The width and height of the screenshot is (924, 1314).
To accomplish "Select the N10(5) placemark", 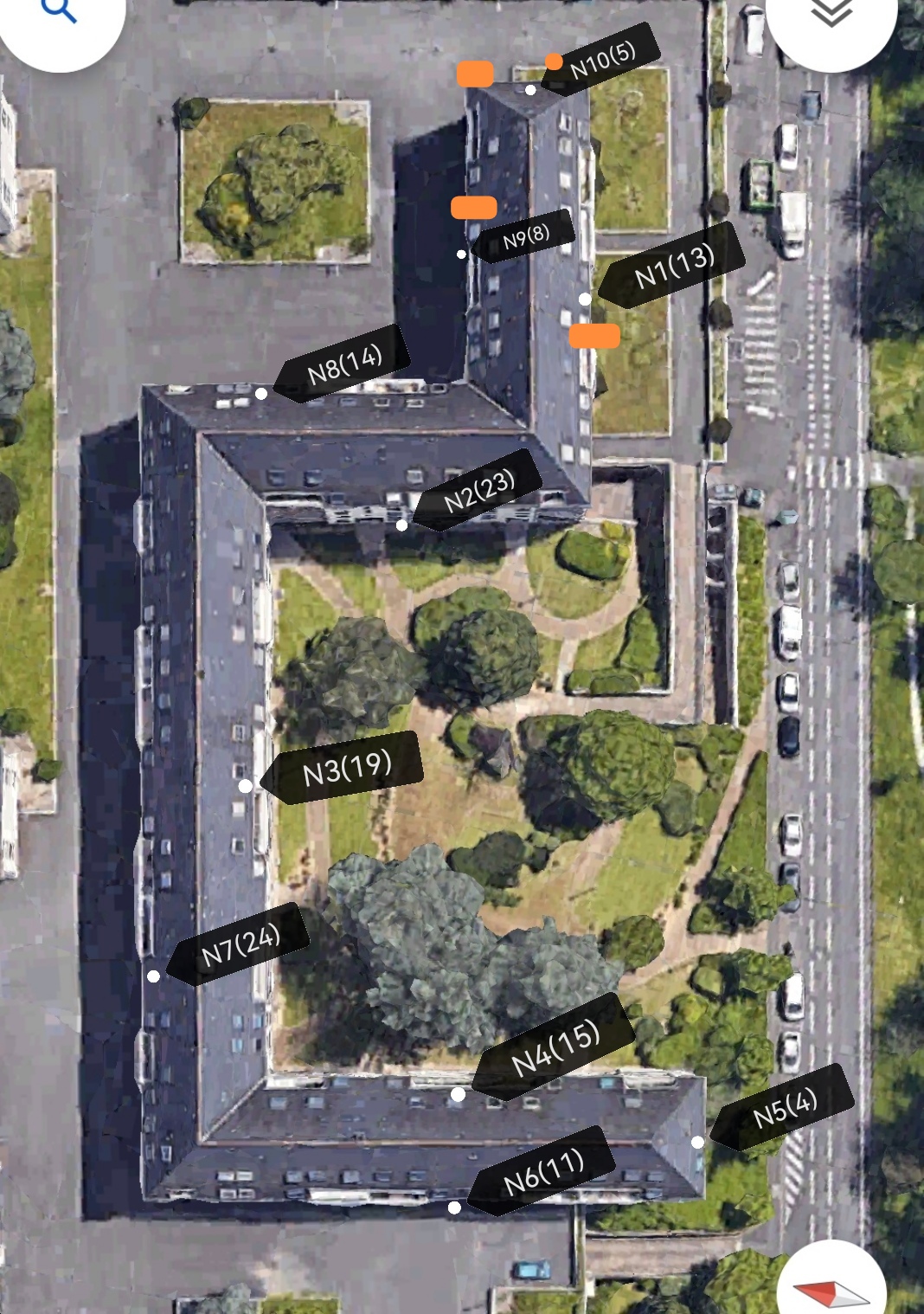I will pyautogui.click(x=602, y=60).
